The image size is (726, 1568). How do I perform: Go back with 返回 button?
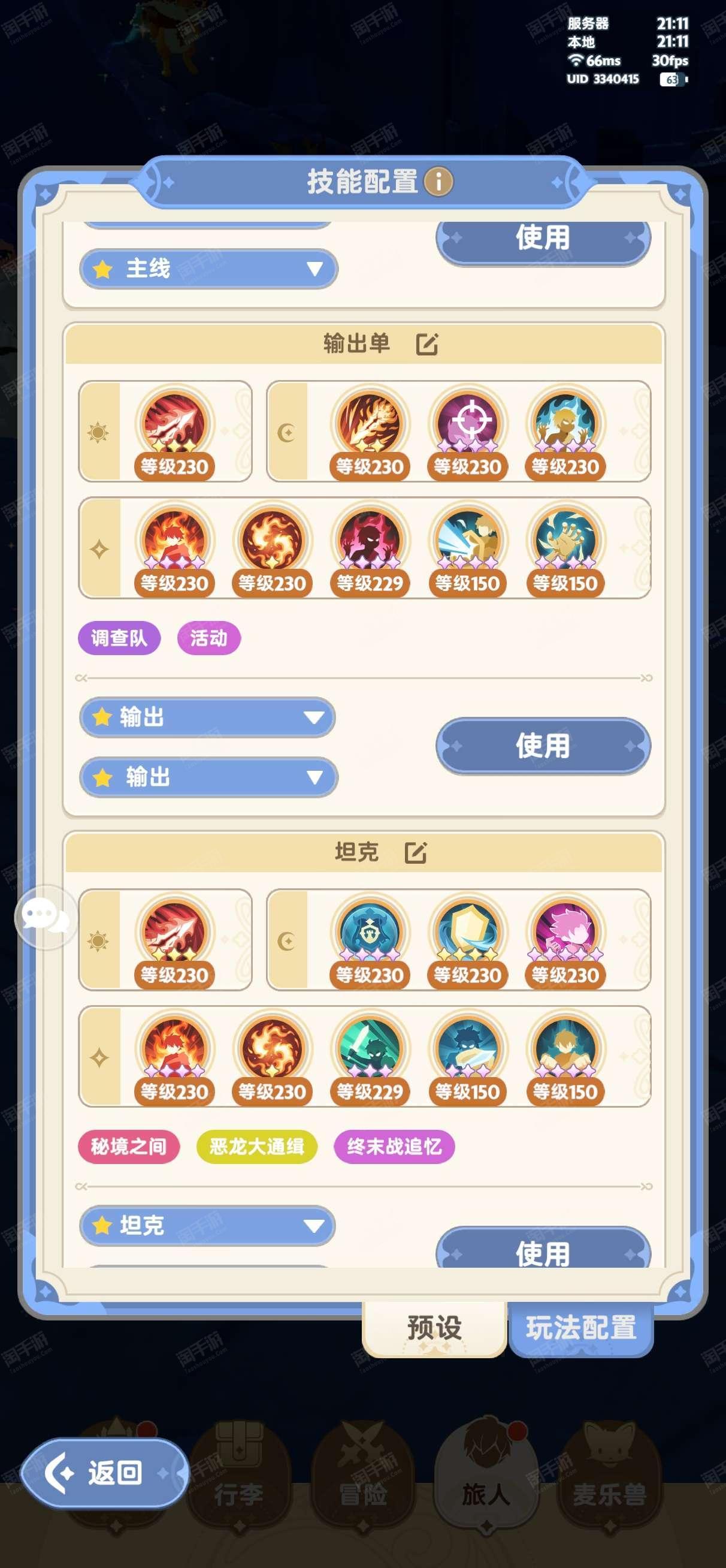click(x=105, y=1473)
